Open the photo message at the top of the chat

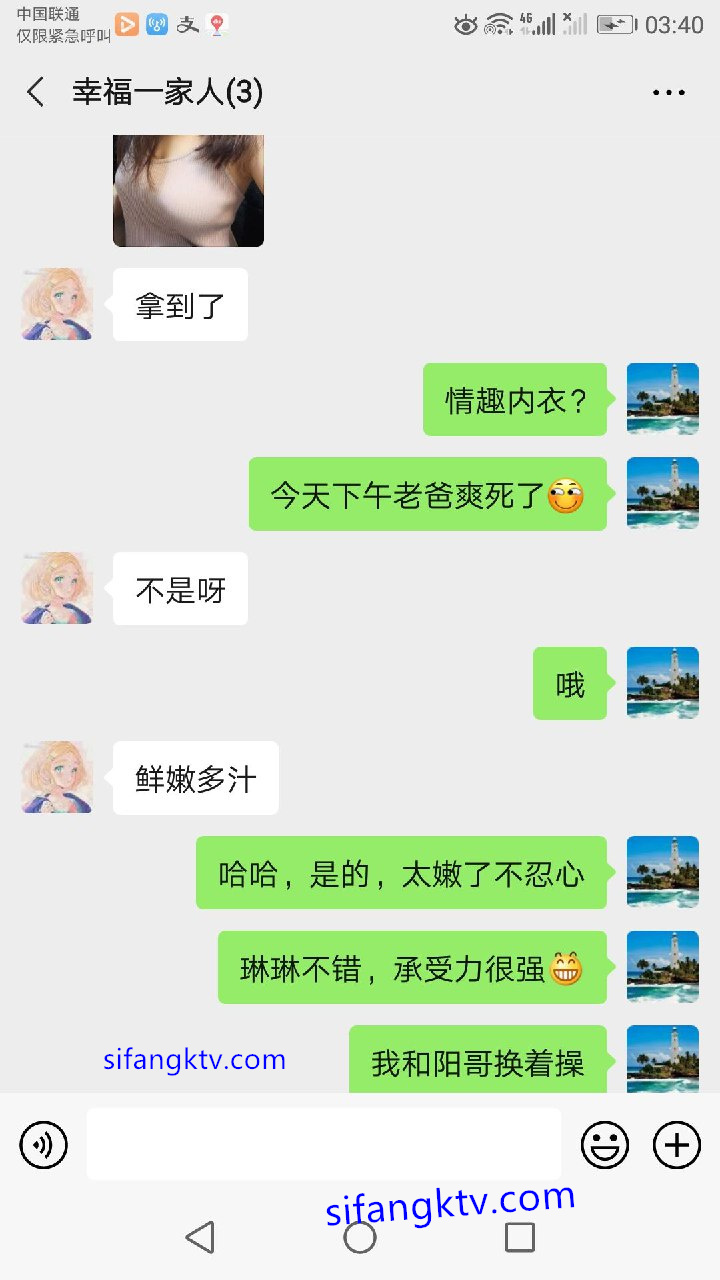coord(188,190)
